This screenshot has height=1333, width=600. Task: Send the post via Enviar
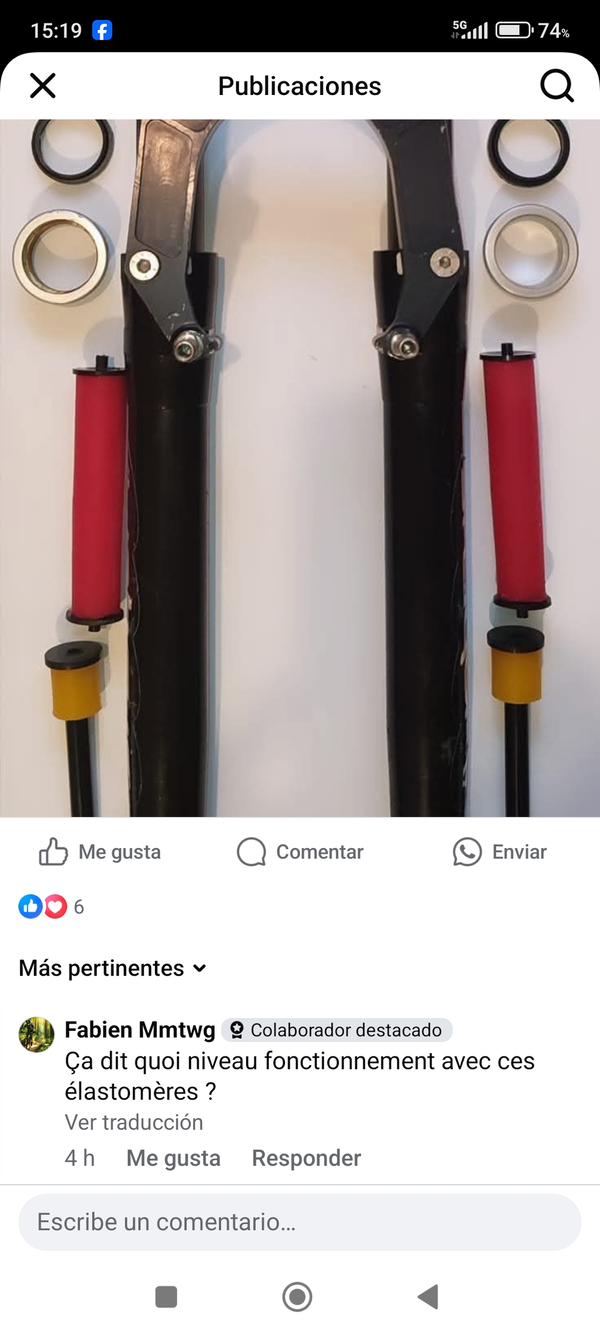pos(500,852)
